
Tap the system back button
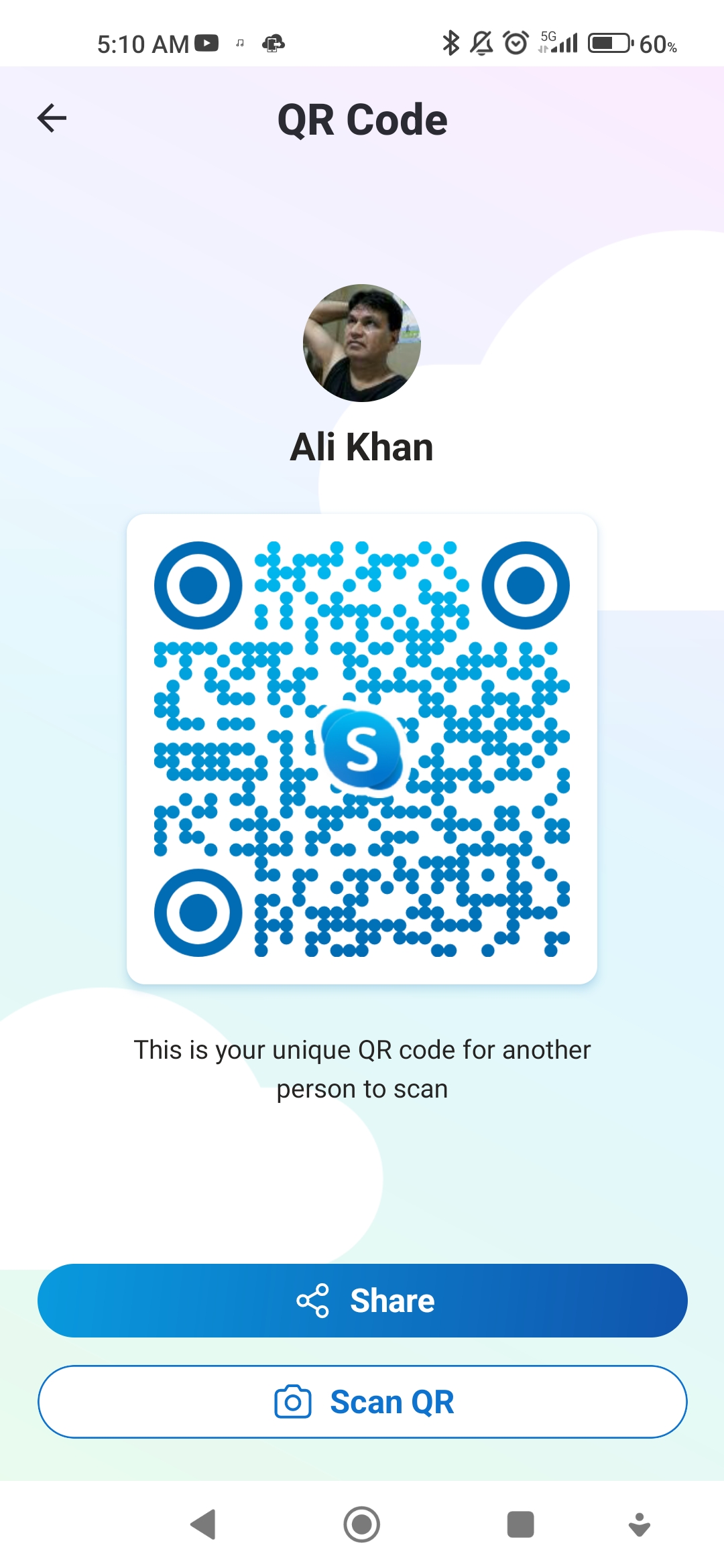pos(203,1524)
